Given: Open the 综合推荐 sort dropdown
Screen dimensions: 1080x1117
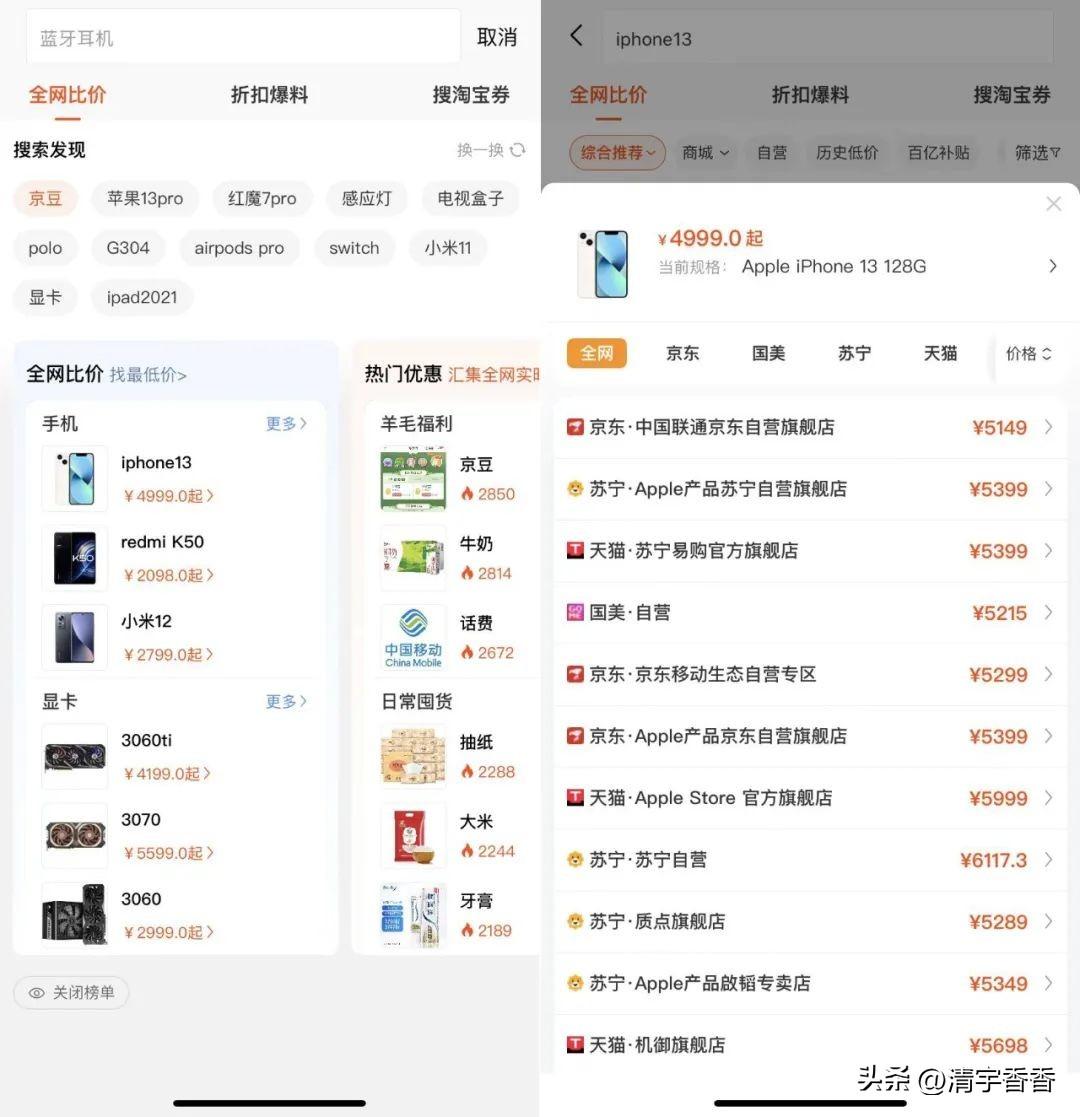Looking at the screenshot, I should 617,152.
